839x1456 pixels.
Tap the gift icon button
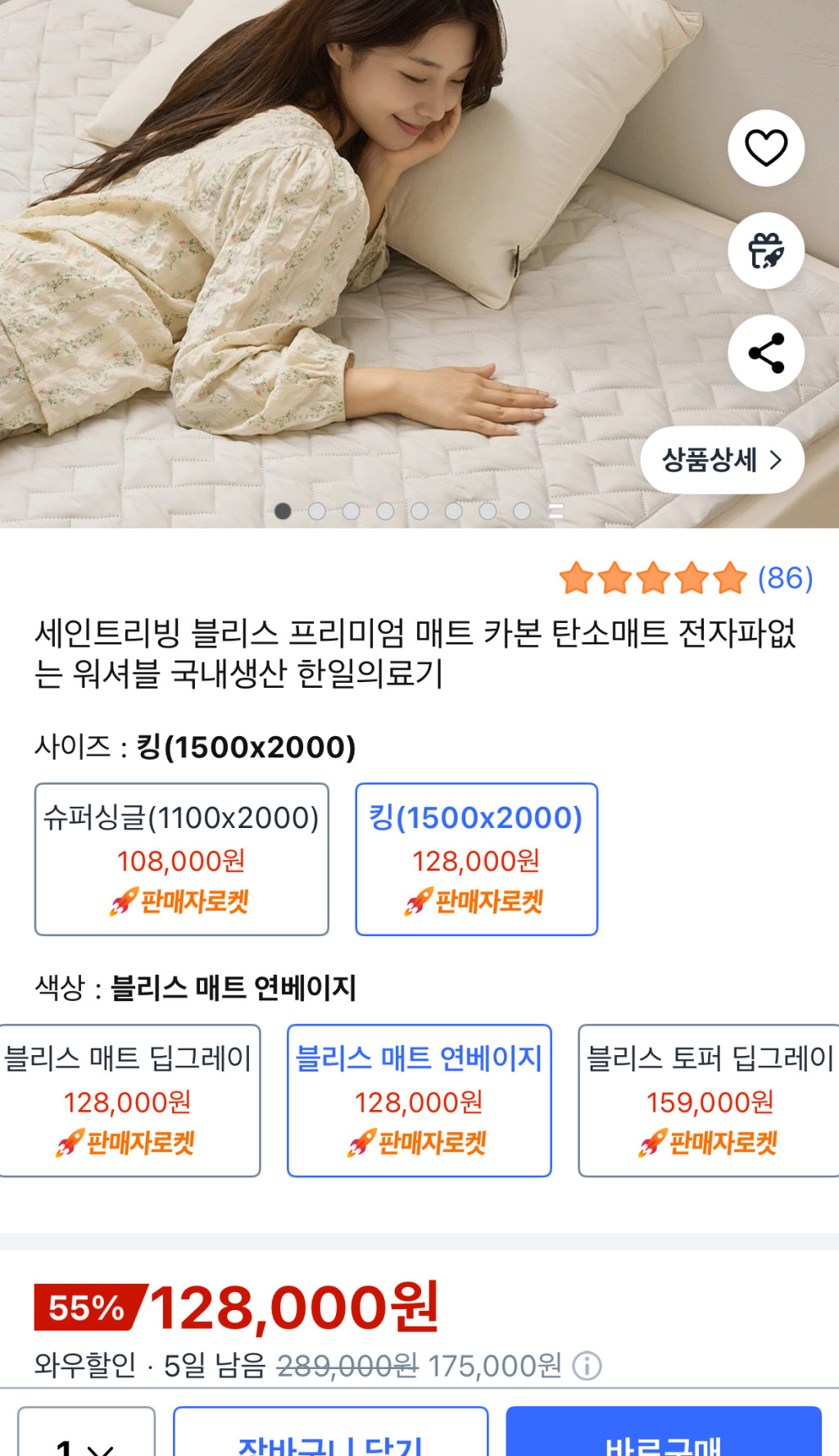point(765,251)
